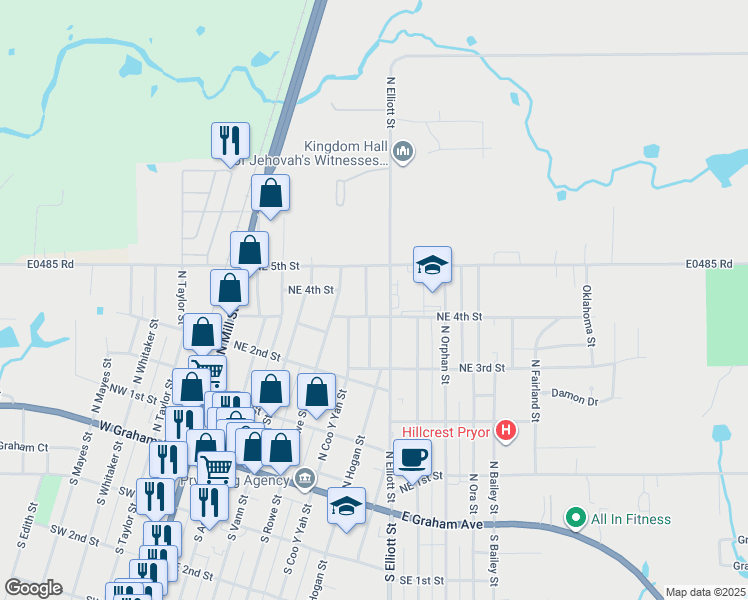This screenshot has width=748, height=600.
Task: Open Kingdom Hall of Jehovah's Witnesses pin
Action: pyautogui.click(x=403, y=152)
